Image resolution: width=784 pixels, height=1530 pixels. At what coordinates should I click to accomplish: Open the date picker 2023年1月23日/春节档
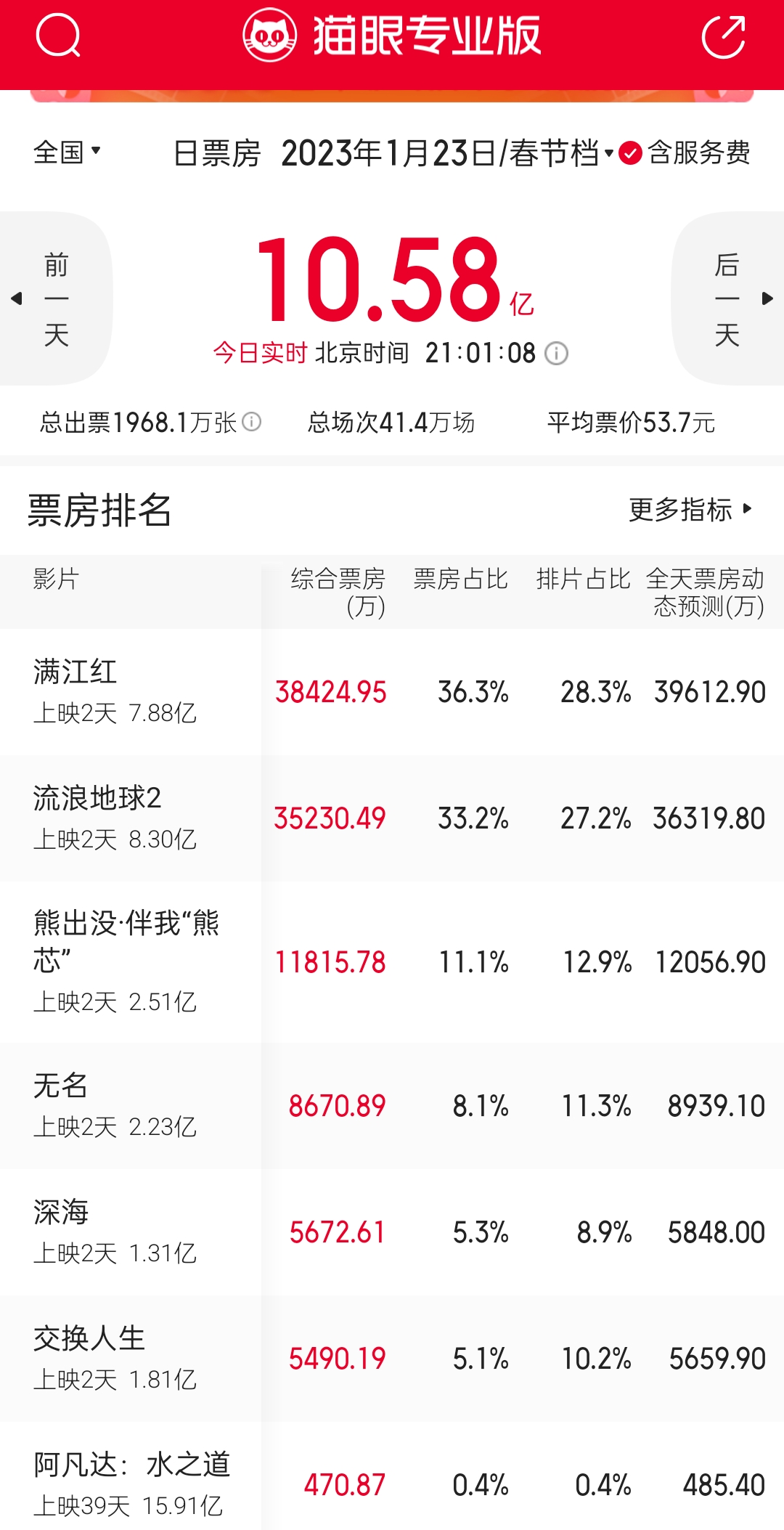(x=447, y=153)
